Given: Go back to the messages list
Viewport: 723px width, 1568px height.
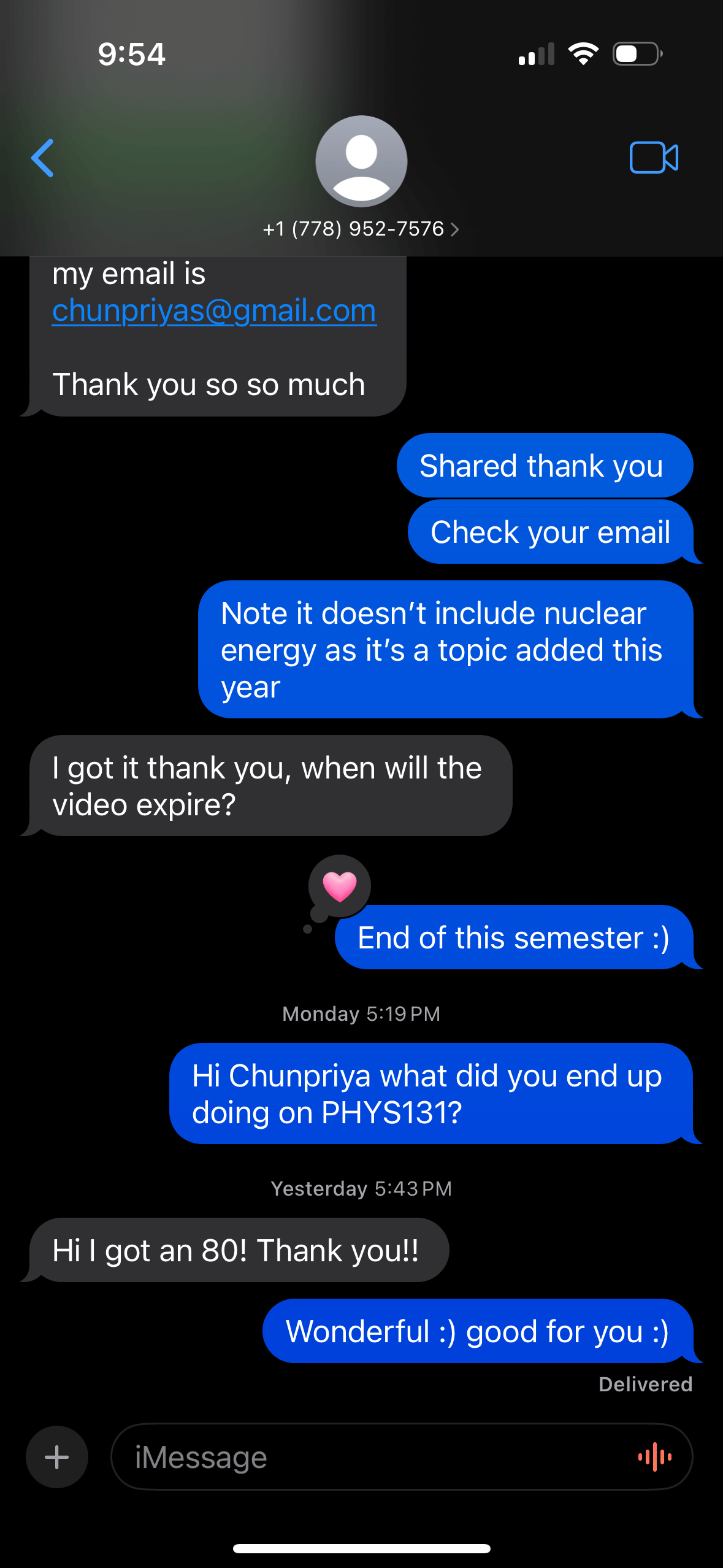Looking at the screenshot, I should 43,158.
